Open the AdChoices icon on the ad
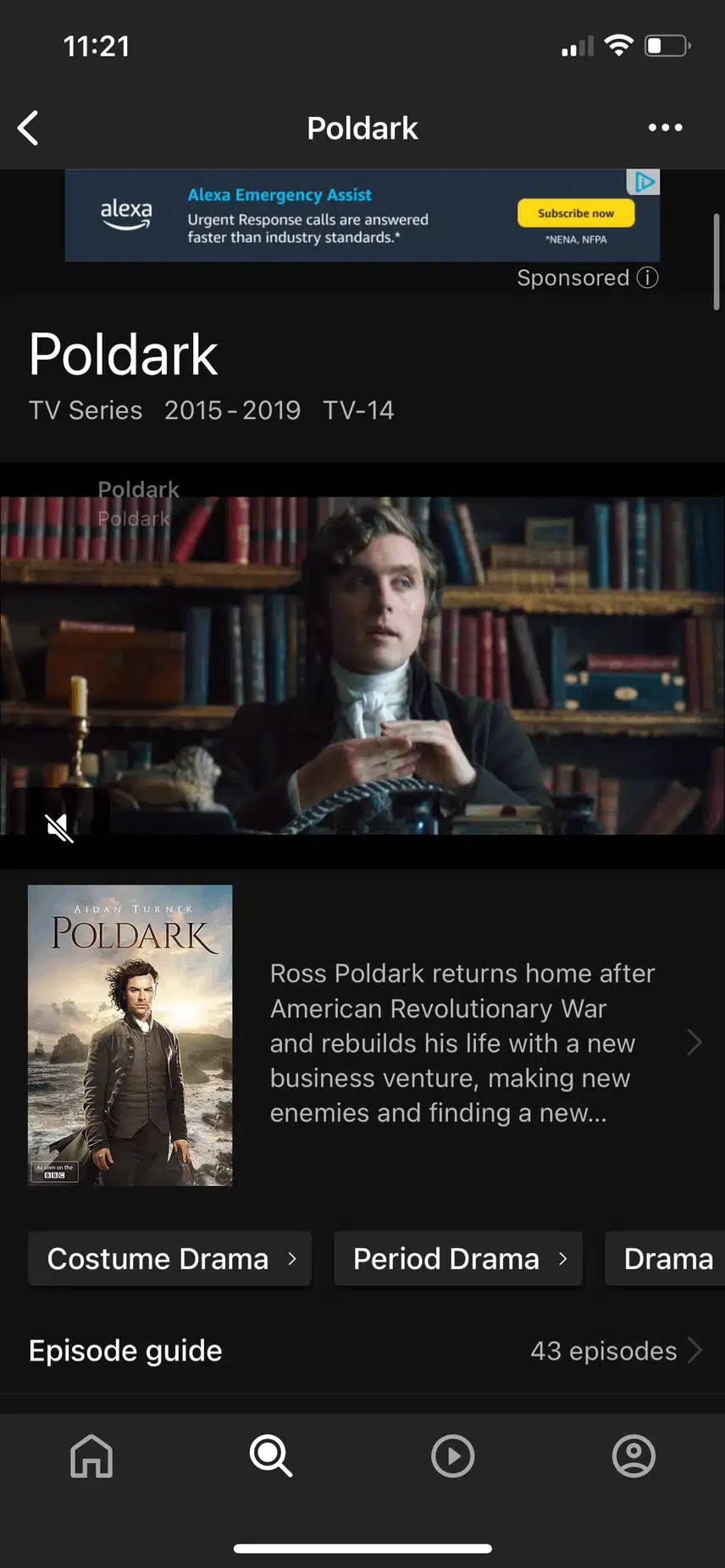The image size is (725, 1568). click(644, 181)
